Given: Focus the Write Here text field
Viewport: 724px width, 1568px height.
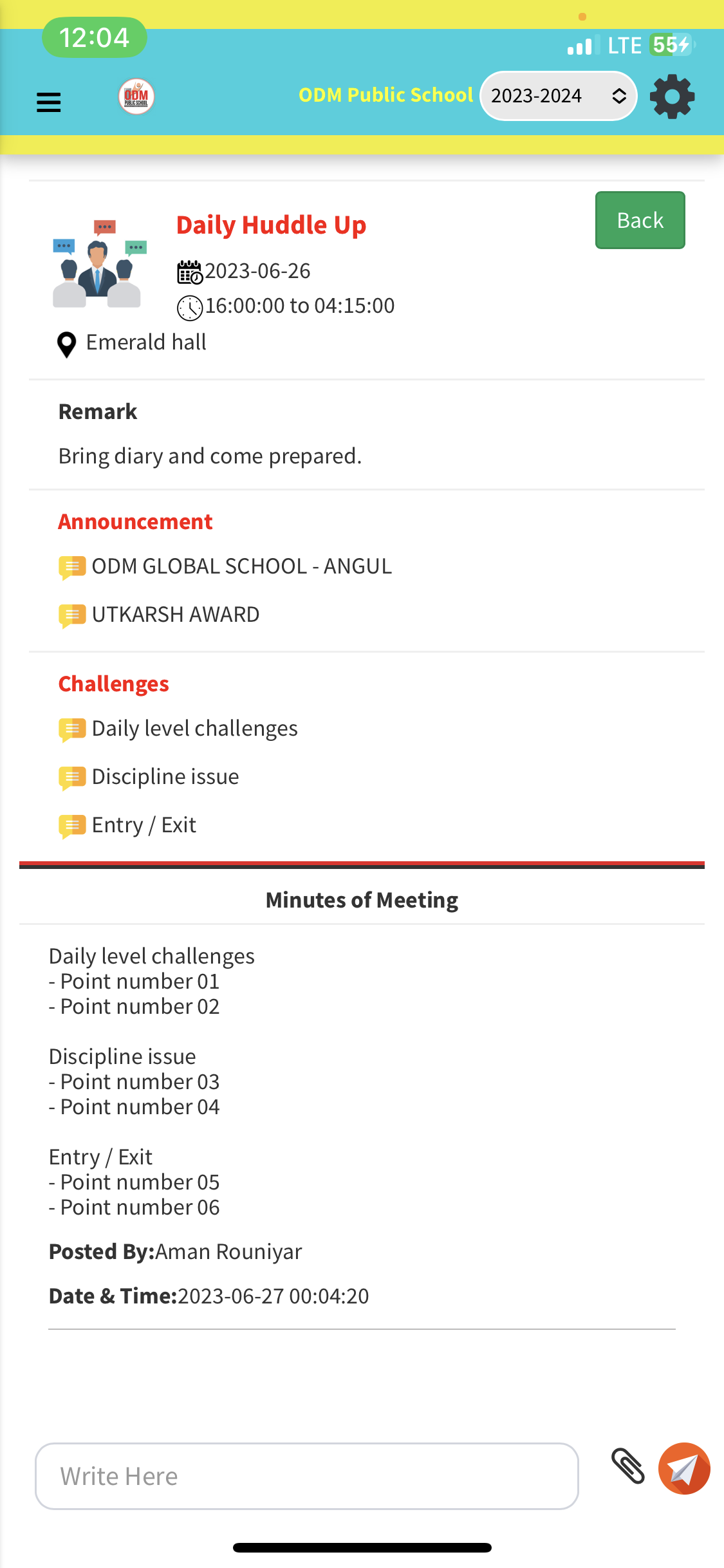Looking at the screenshot, I should pos(307,1476).
